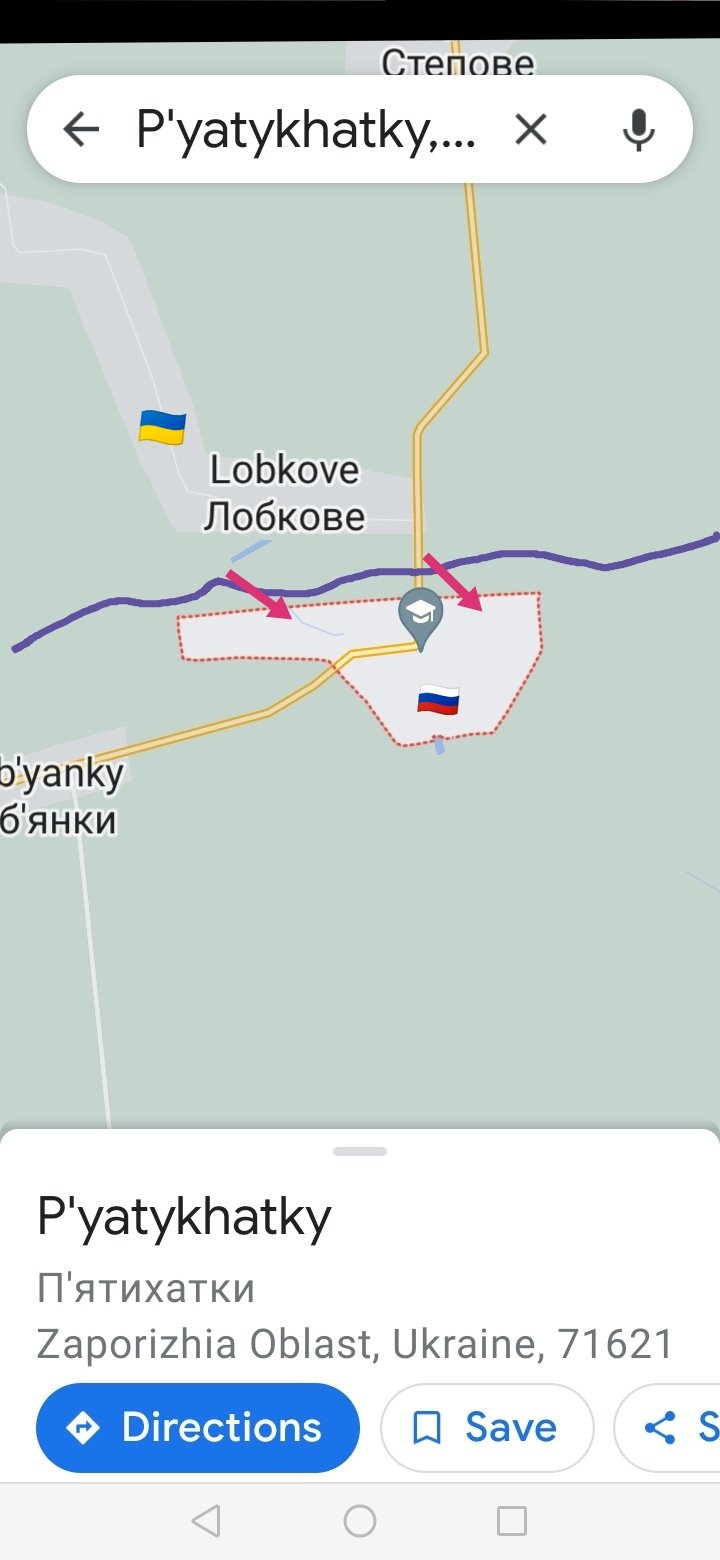720x1560 pixels.
Task: Start voice search with the microphone
Action: [638, 129]
